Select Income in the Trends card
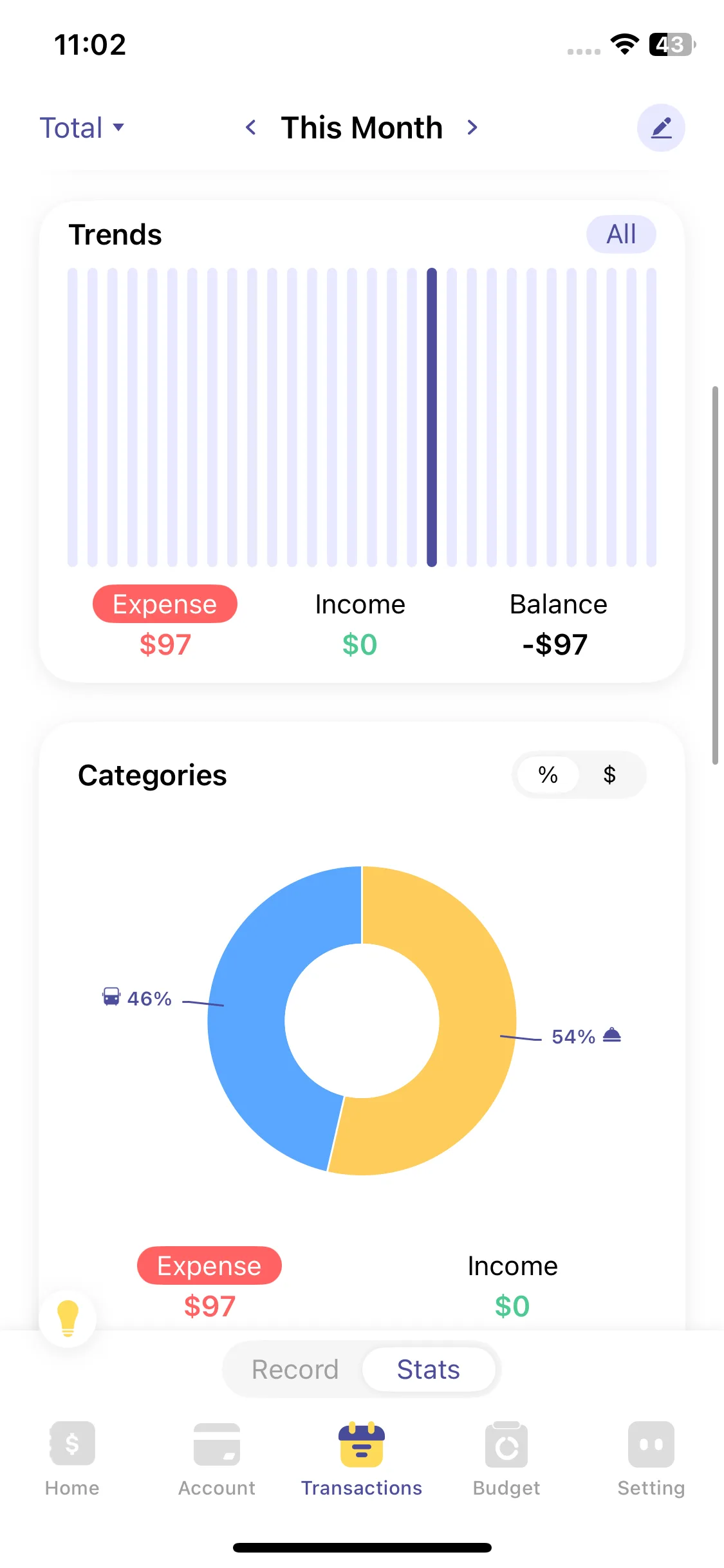The height and width of the screenshot is (1568, 724). click(x=360, y=604)
